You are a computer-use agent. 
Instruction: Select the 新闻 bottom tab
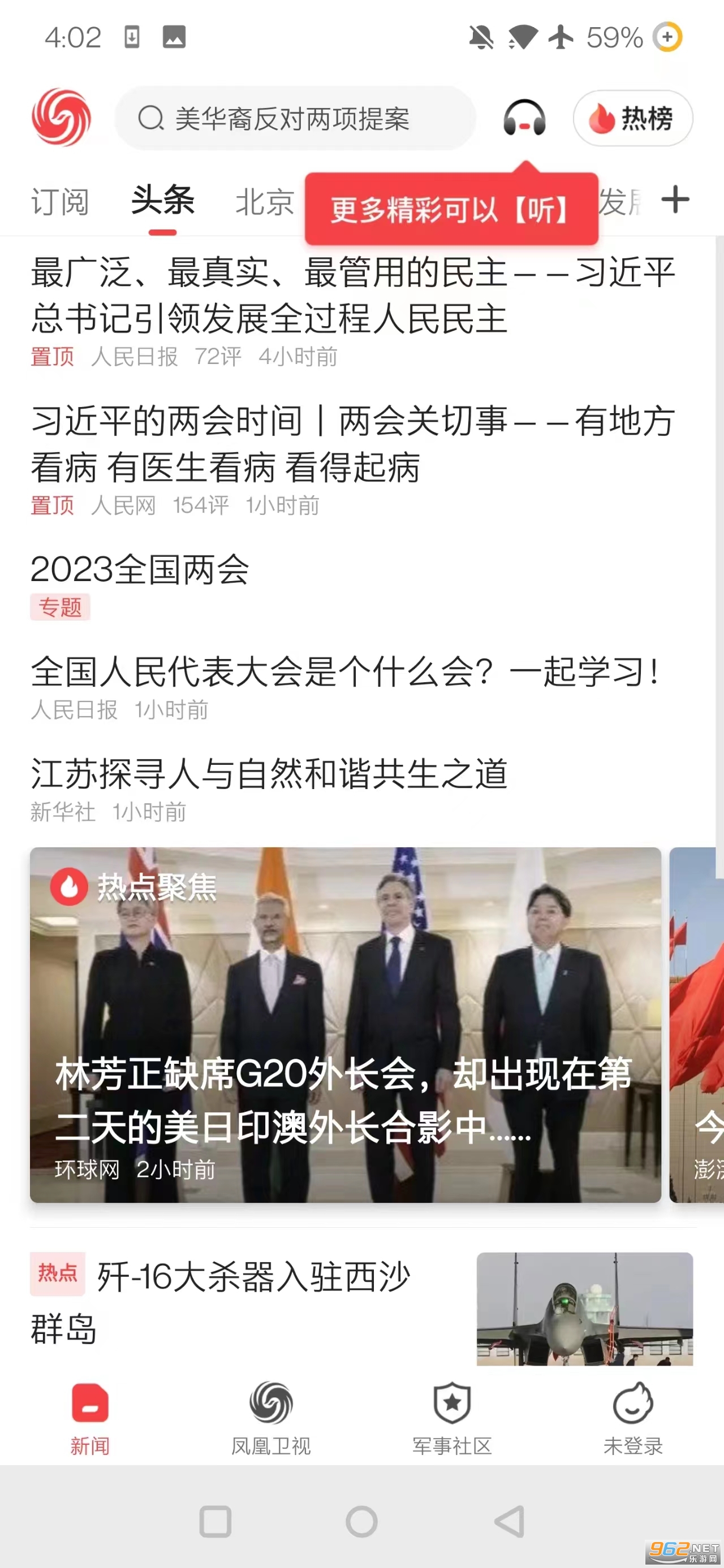point(90,1418)
